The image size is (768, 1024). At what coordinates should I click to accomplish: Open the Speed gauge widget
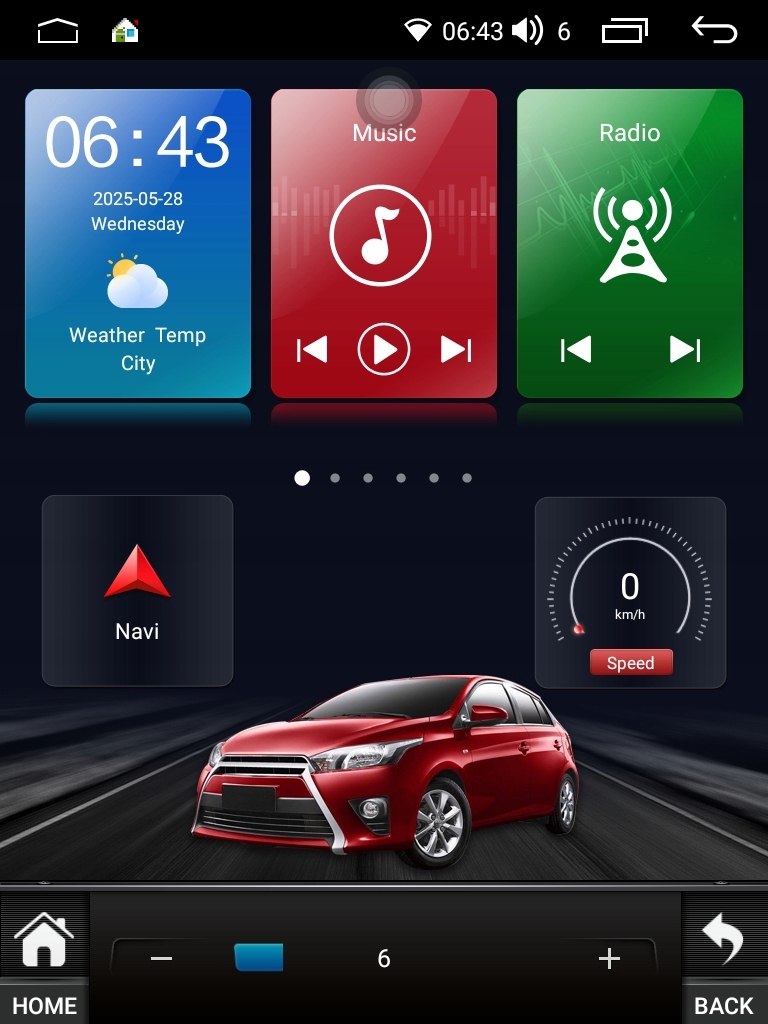coord(630,592)
